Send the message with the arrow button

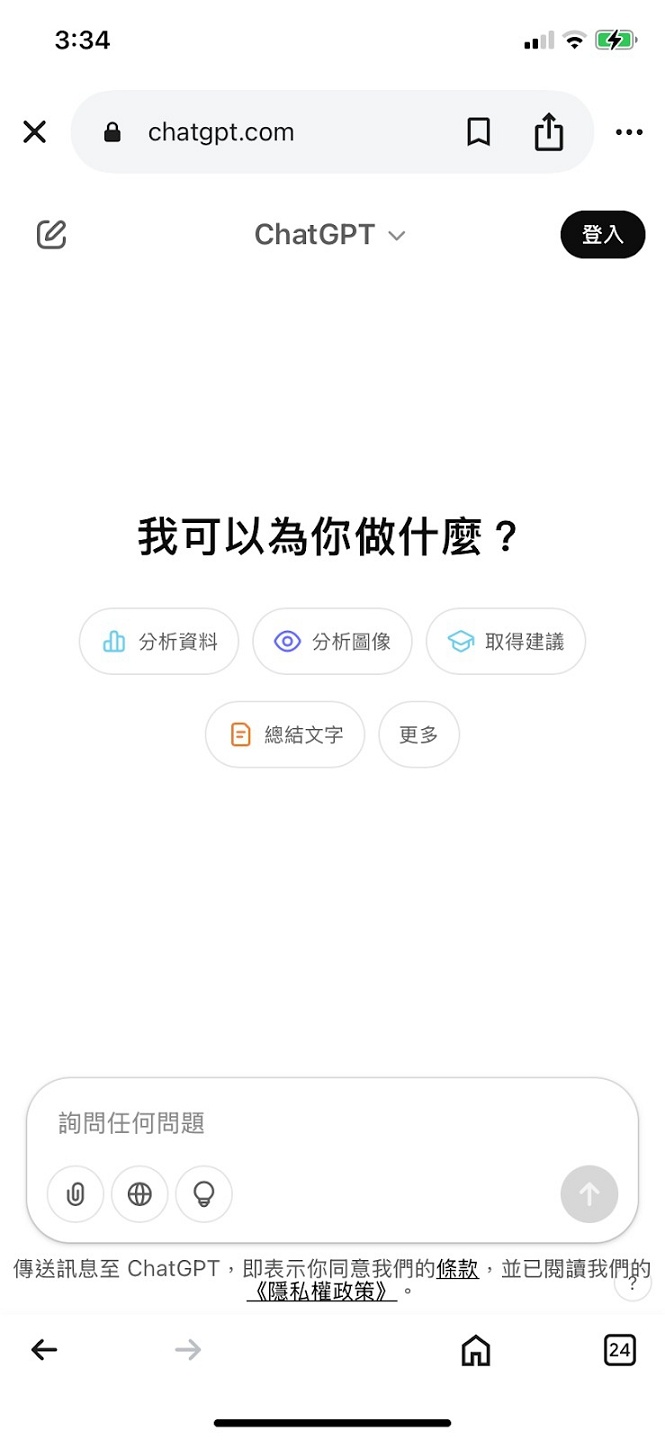pos(589,1194)
